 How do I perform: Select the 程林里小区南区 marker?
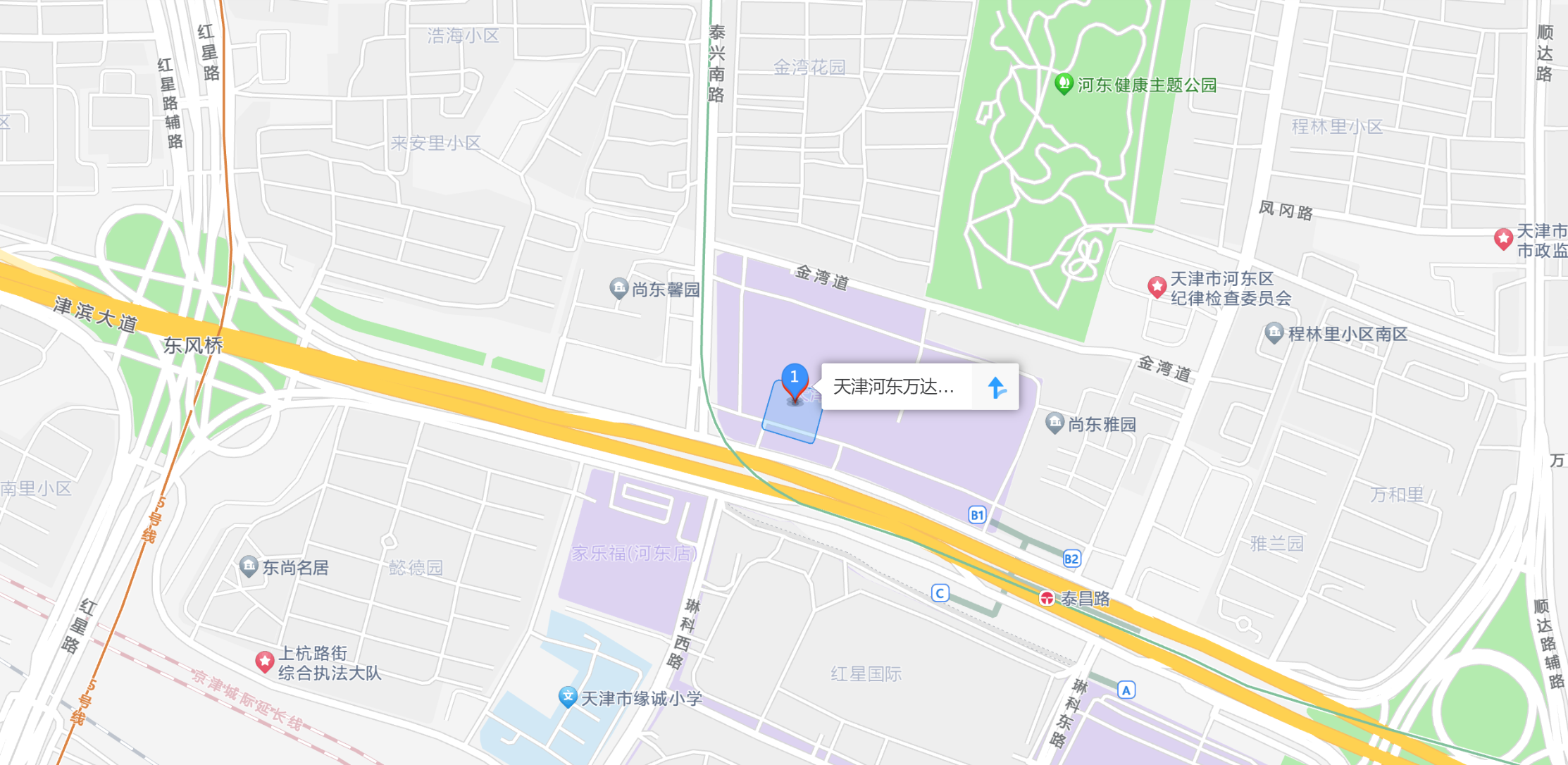pyautogui.click(x=1274, y=333)
